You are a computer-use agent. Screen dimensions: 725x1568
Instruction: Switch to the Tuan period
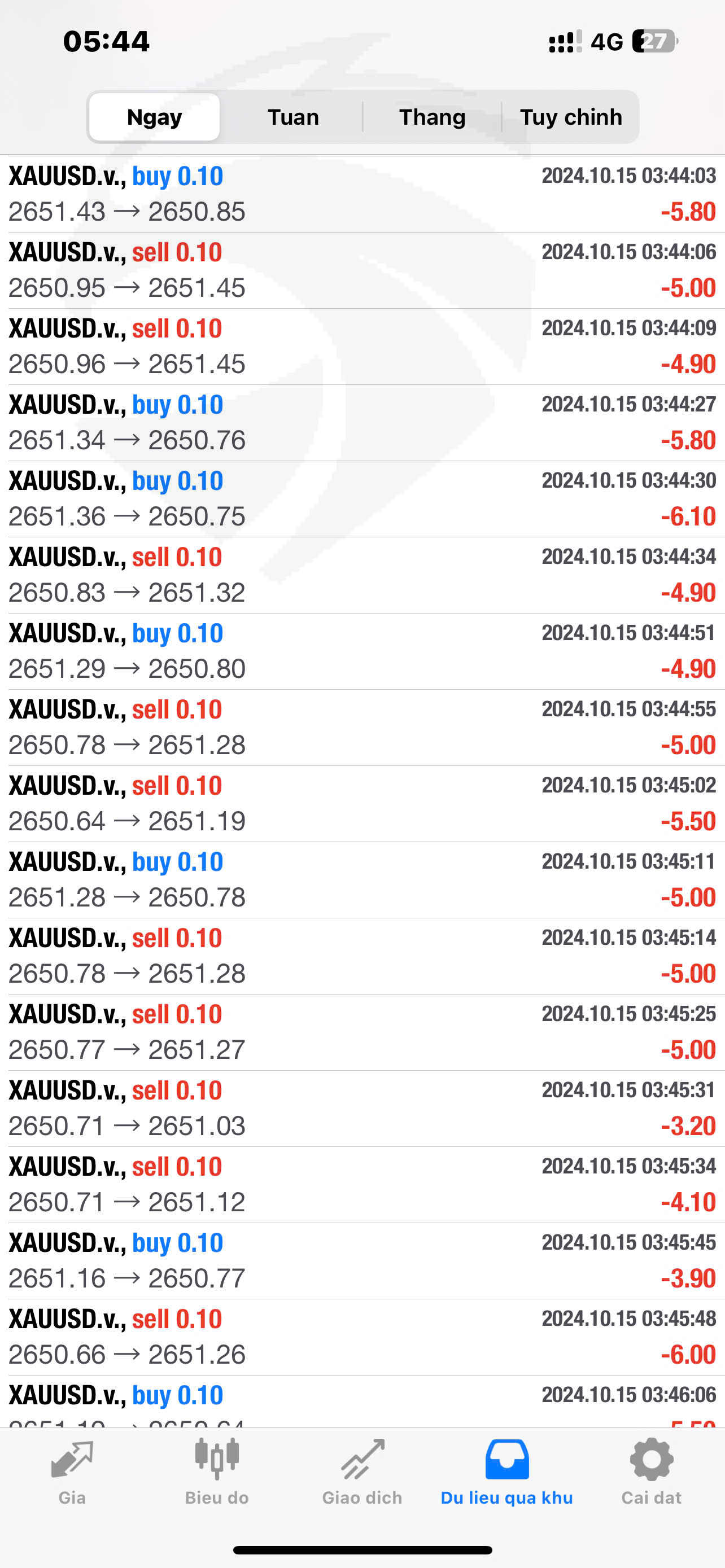tap(293, 117)
